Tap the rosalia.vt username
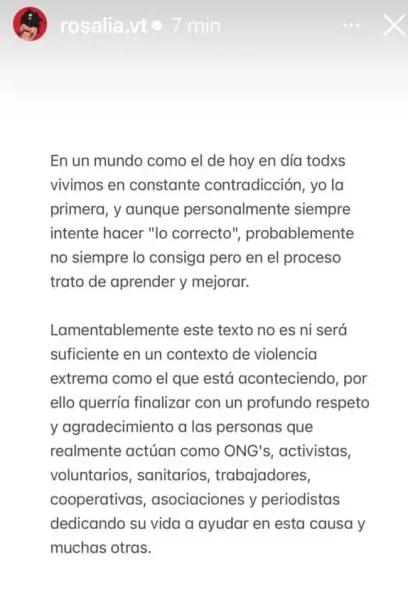Image resolution: width=408 pixels, height=600 pixels. coord(104,26)
